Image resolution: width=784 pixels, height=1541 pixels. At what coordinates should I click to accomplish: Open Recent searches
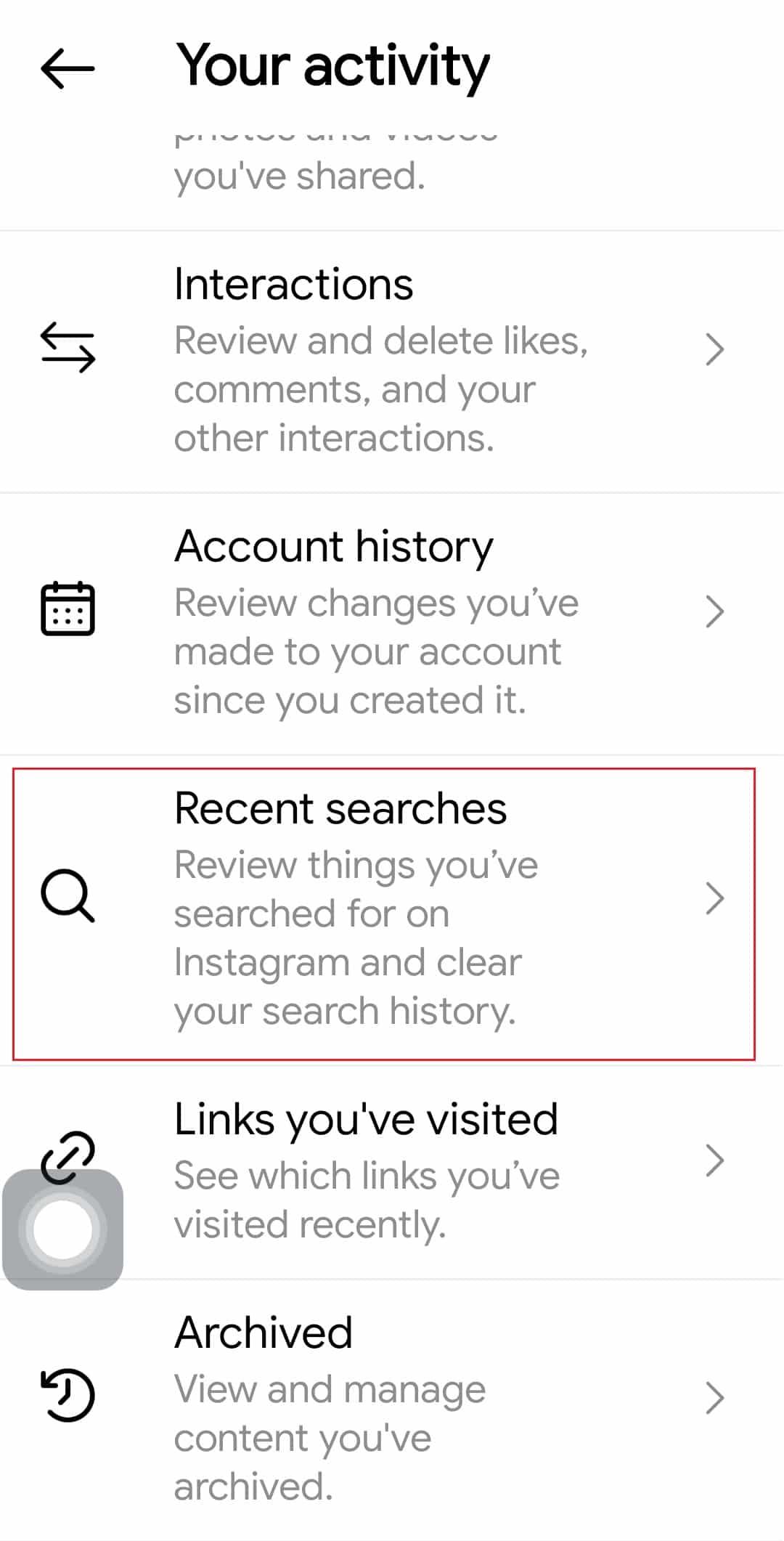click(x=392, y=911)
